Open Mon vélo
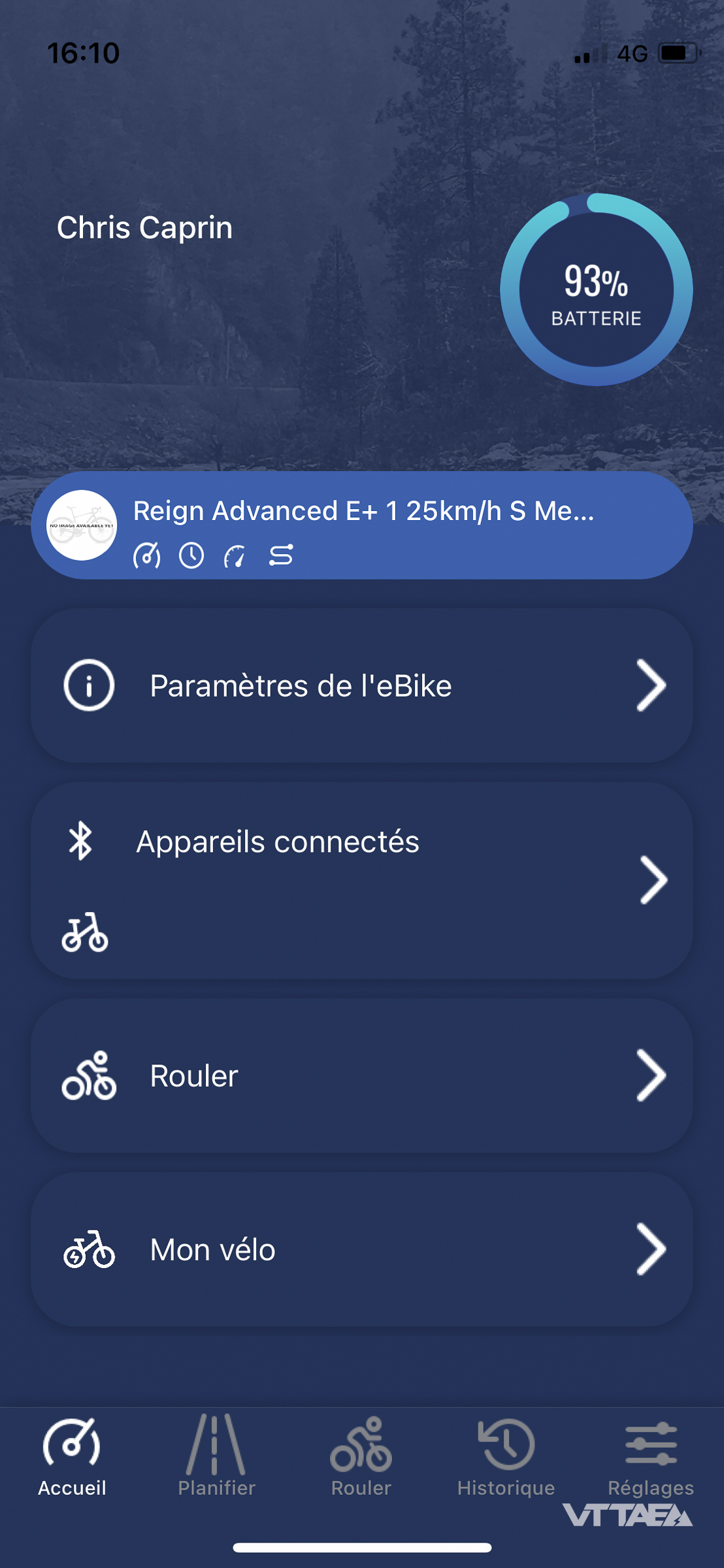Image resolution: width=724 pixels, height=1568 pixels. pos(362,1249)
